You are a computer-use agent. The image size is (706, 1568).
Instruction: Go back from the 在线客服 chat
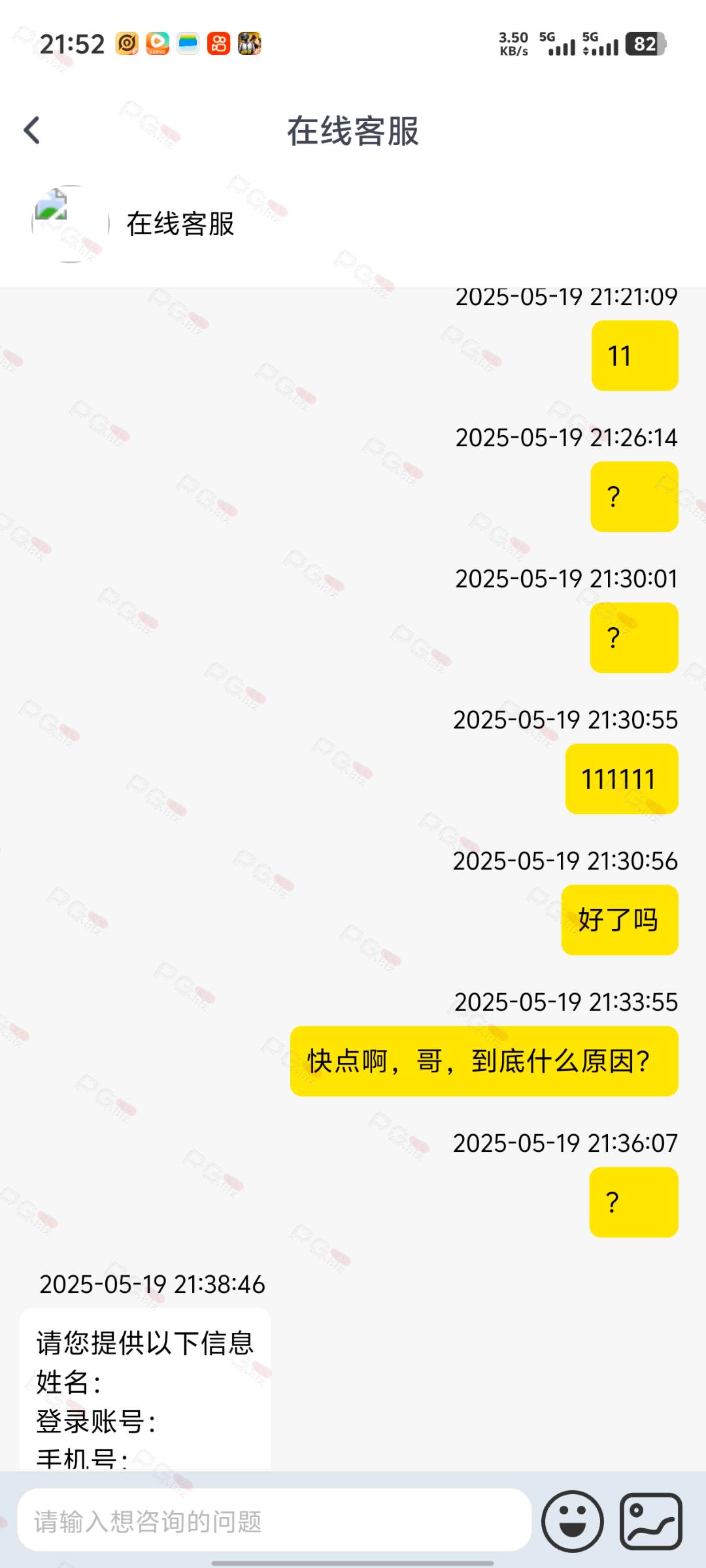32,130
